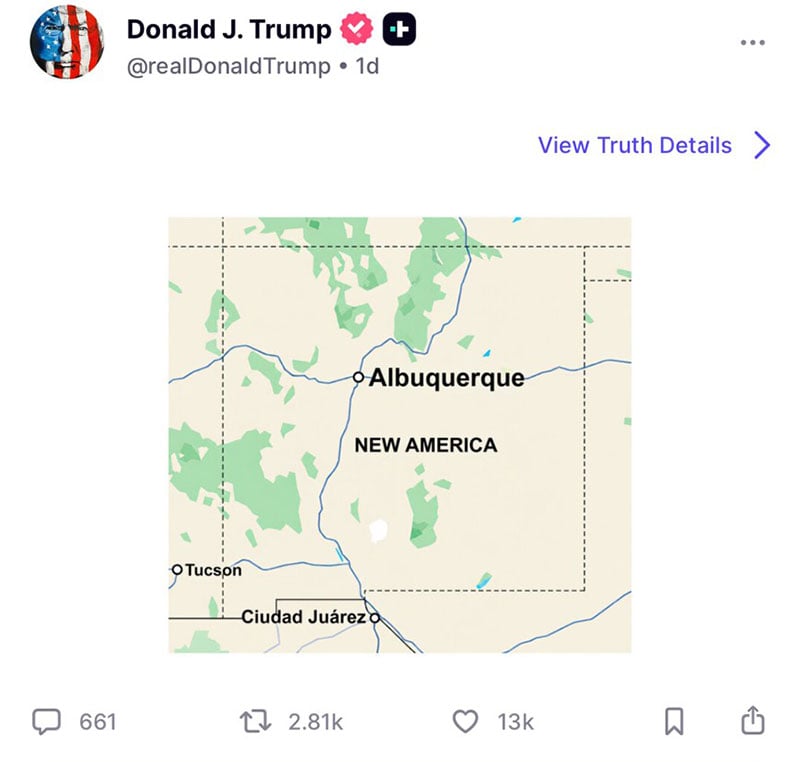Reply to this post via comment icon

[x=46, y=721]
